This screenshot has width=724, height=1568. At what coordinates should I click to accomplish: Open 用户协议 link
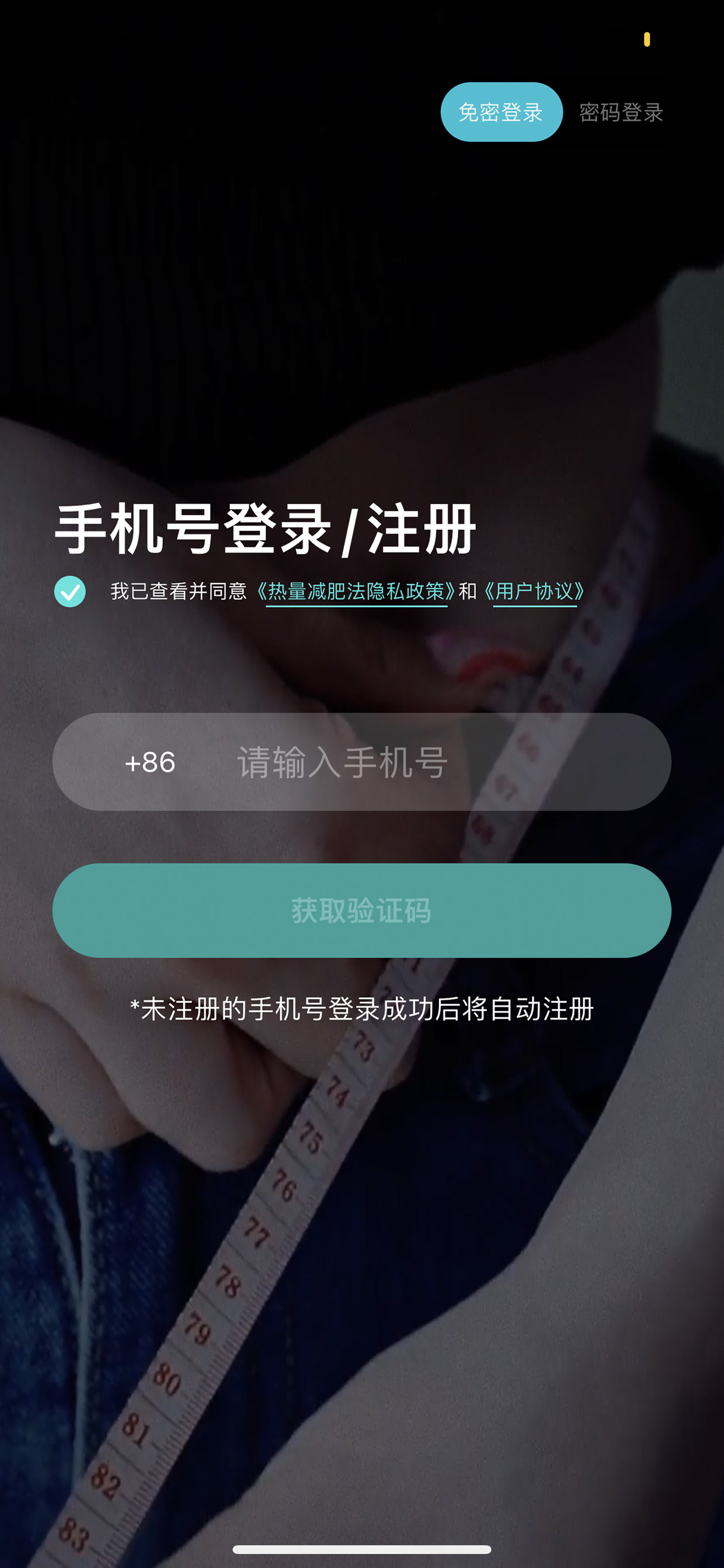[535, 591]
